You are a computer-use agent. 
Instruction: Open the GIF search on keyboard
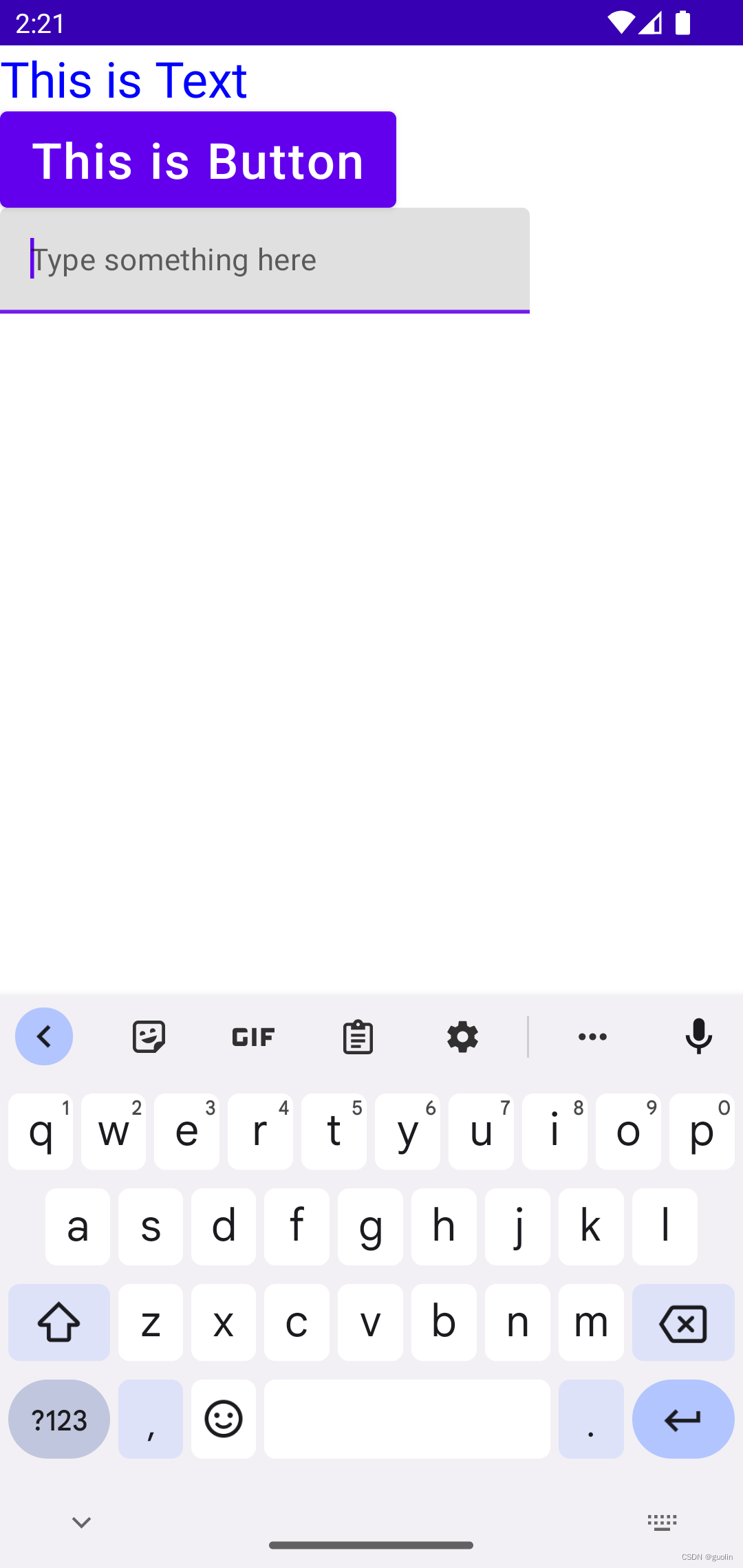[253, 1036]
